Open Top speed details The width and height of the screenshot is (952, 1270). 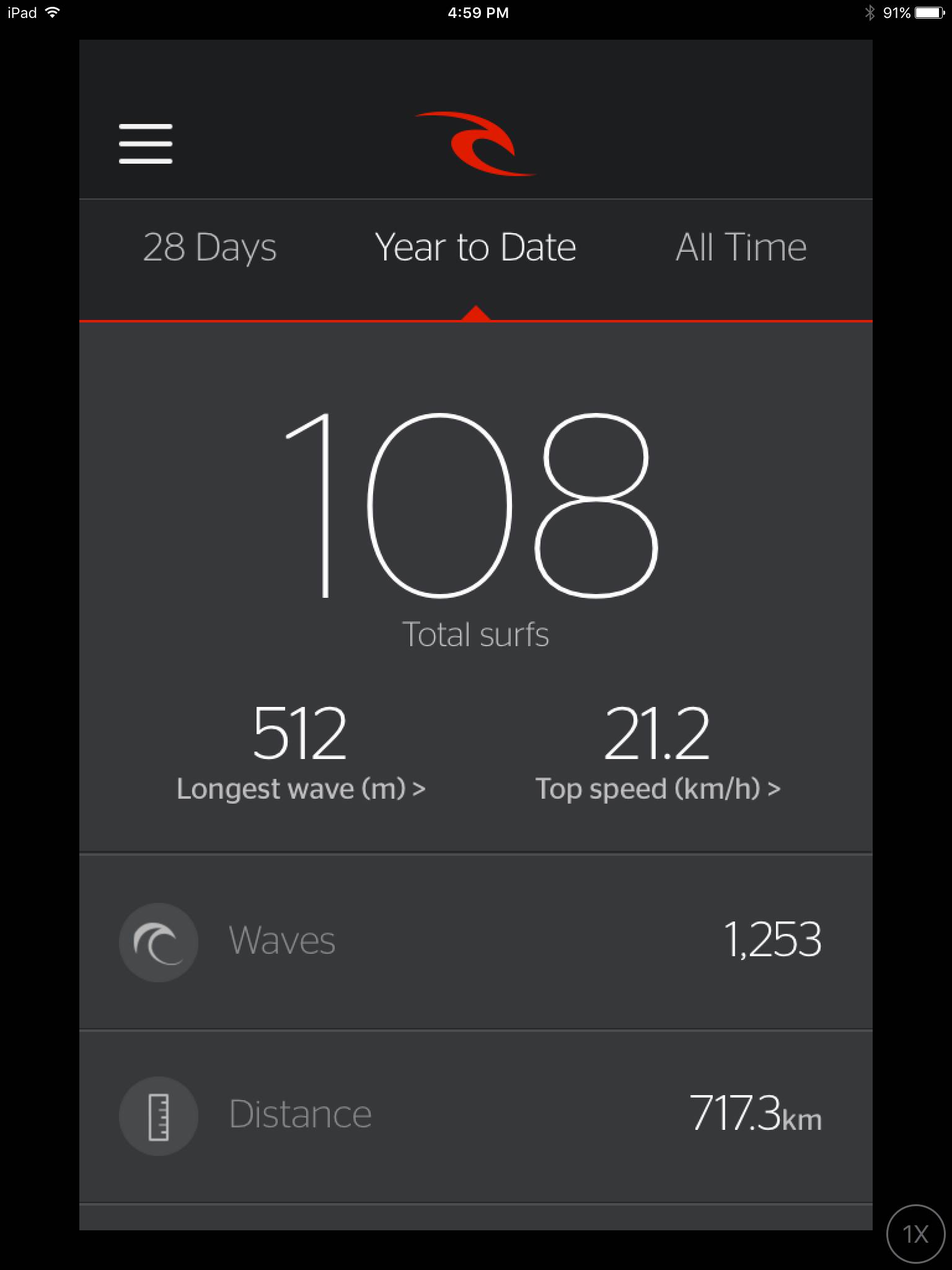(658, 788)
